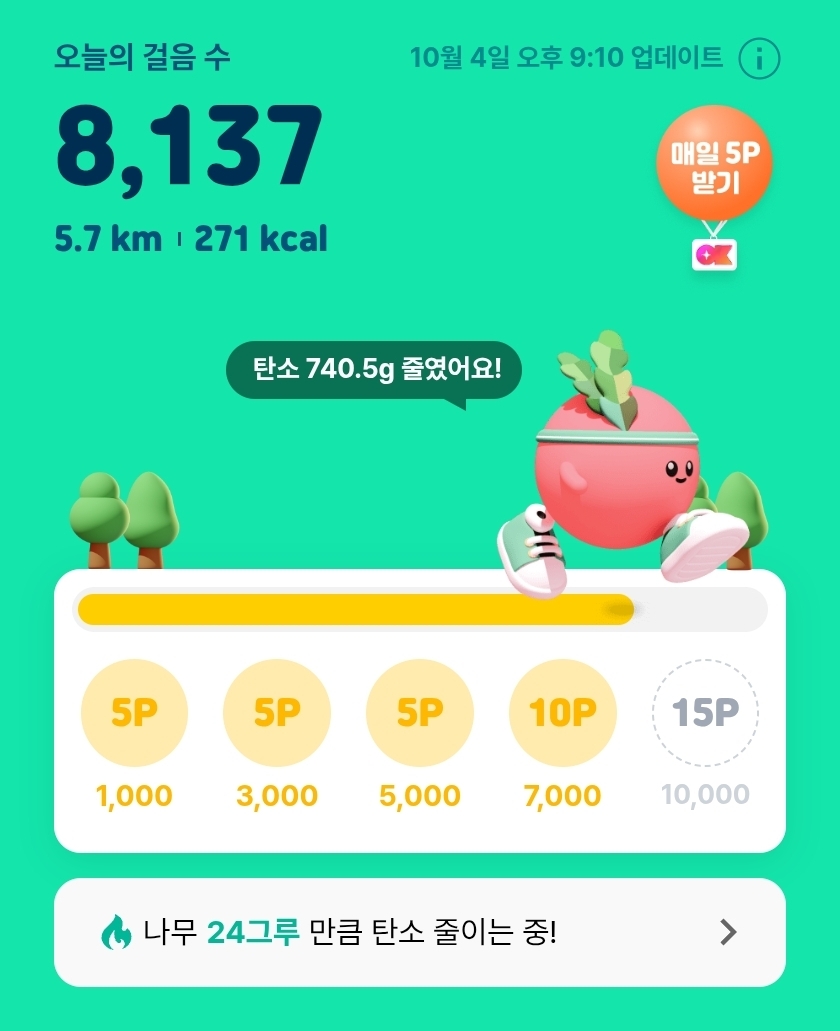Image resolution: width=840 pixels, height=1031 pixels.
Task: Claim the 10P reward for 7,000 steps
Action: pyautogui.click(x=563, y=713)
